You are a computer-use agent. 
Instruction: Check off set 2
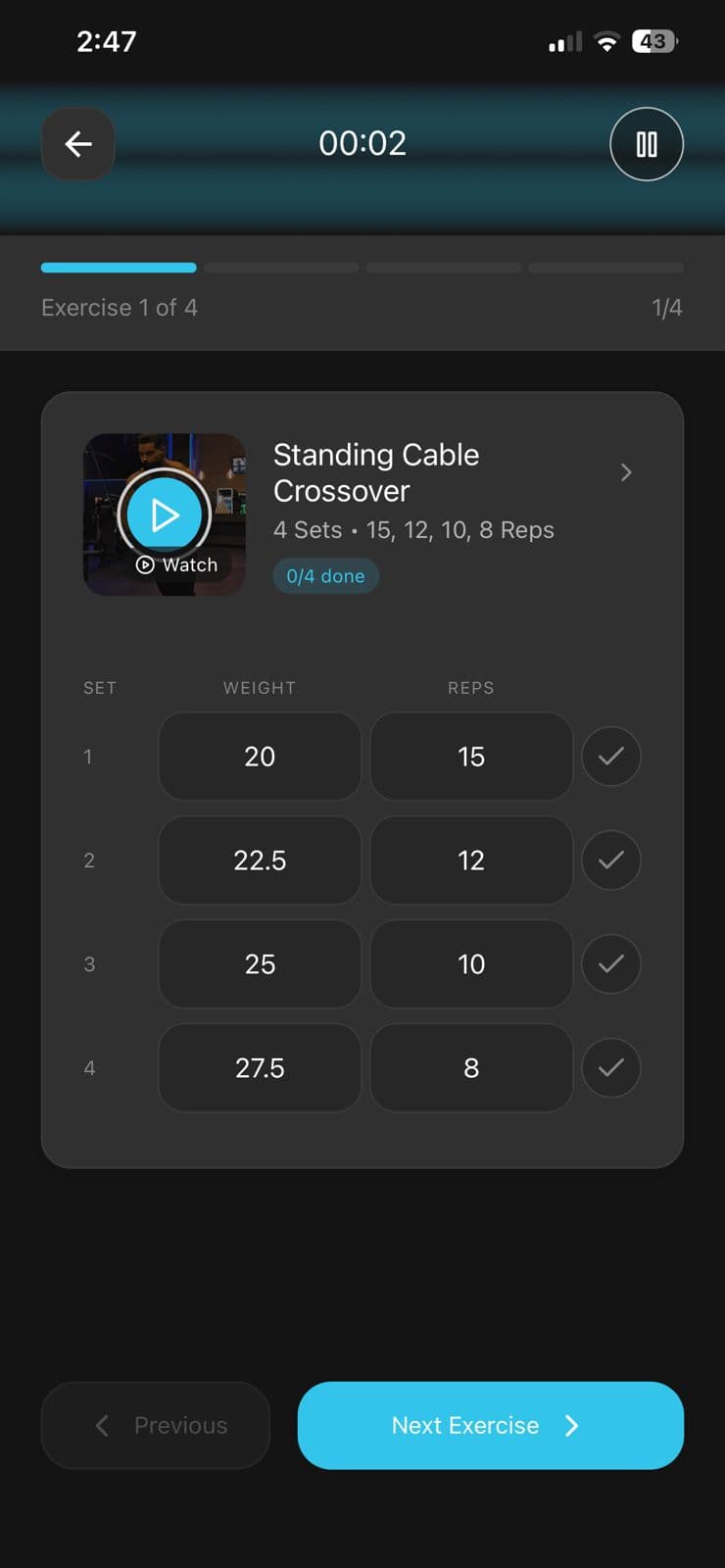tap(611, 860)
